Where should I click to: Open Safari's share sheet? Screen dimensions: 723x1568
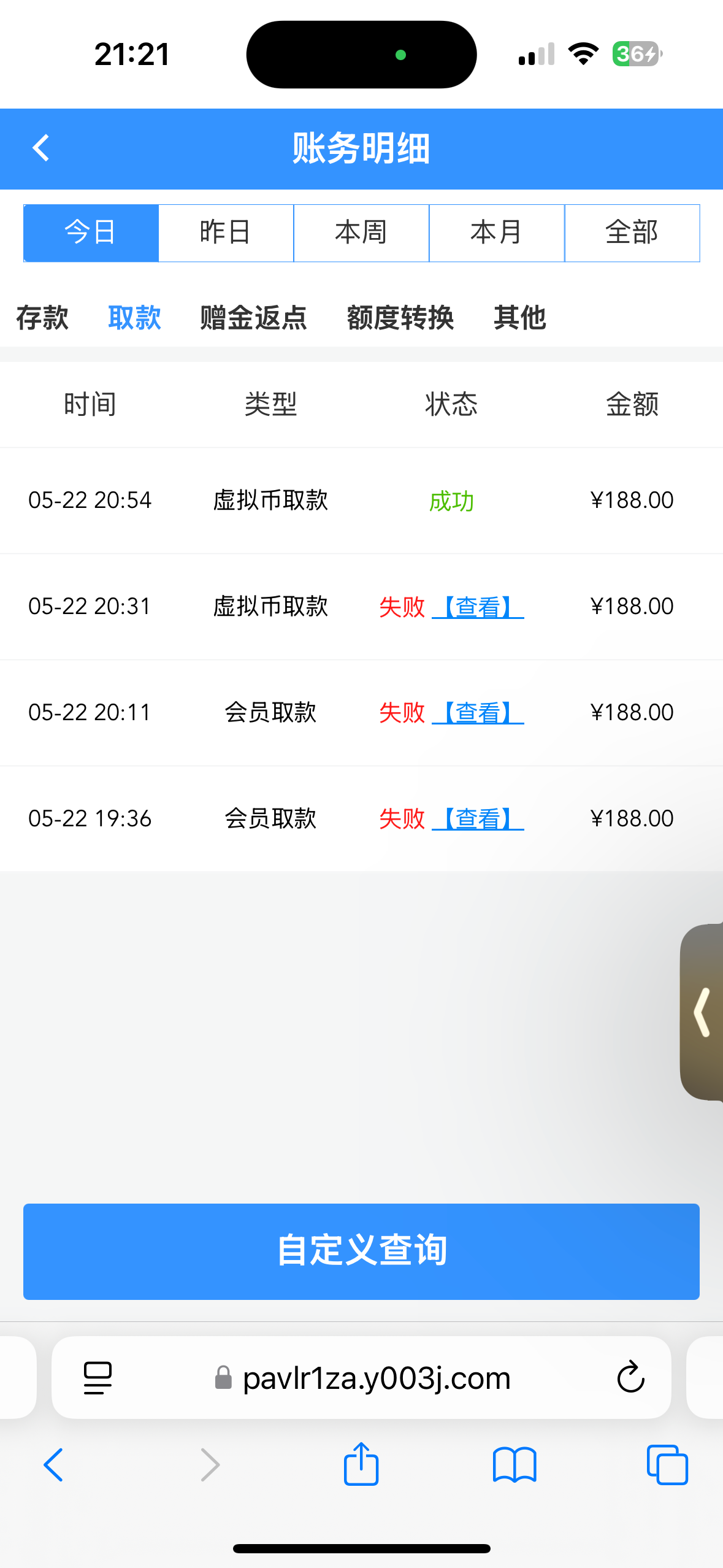[361, 1464]
